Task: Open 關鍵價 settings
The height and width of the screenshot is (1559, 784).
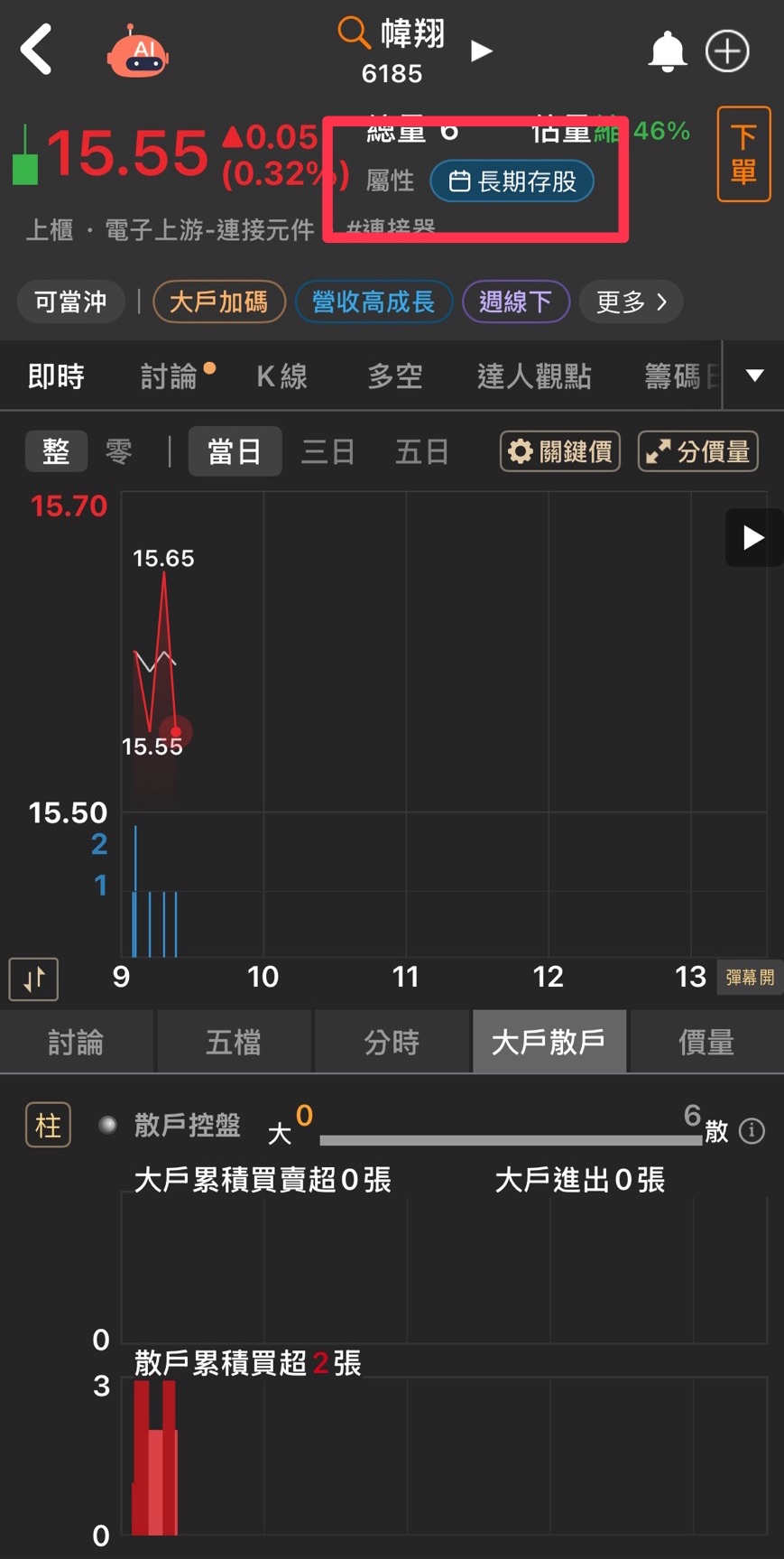Action: pos(560,451)
